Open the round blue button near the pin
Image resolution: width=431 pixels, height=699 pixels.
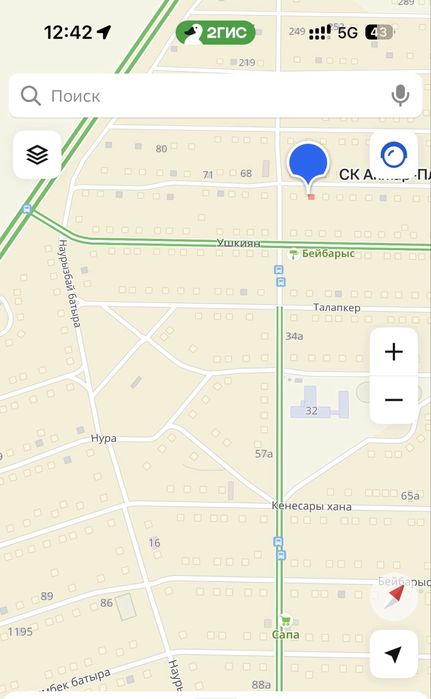click(394, 155)
